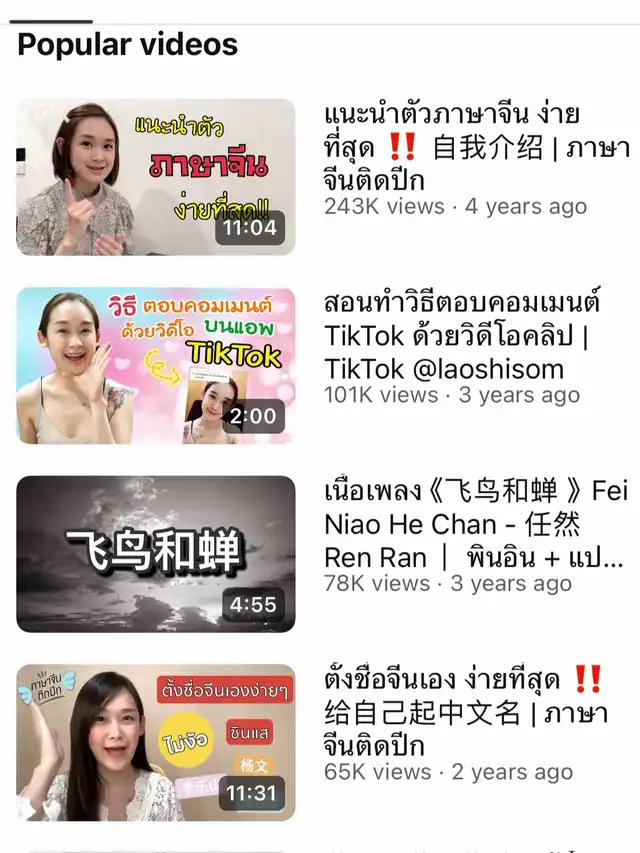Play the TikTok comment reply tutorial video

click(x=156, y=366)
